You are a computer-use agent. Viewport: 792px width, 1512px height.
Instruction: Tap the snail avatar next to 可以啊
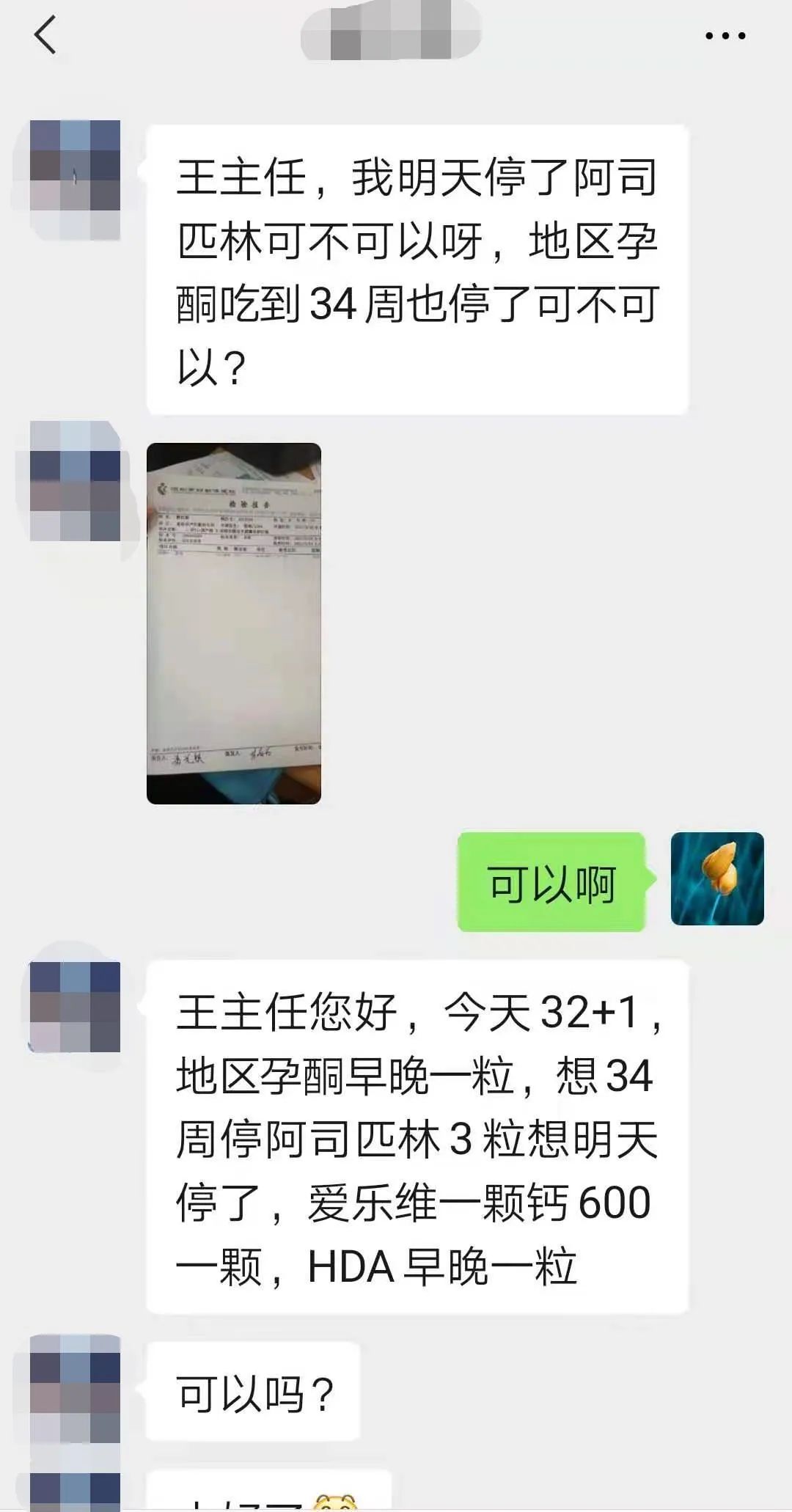point(717,878)
